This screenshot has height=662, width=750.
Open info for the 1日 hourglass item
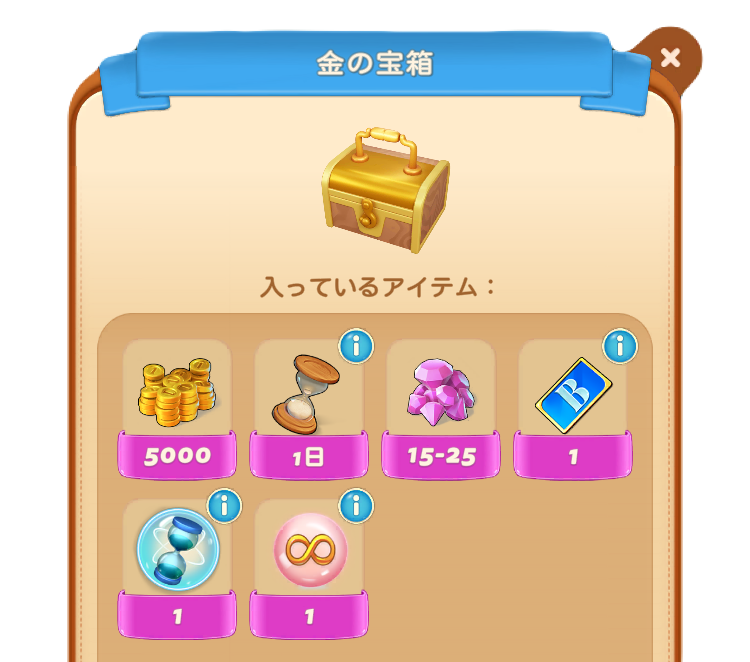(x=356, y=347)
